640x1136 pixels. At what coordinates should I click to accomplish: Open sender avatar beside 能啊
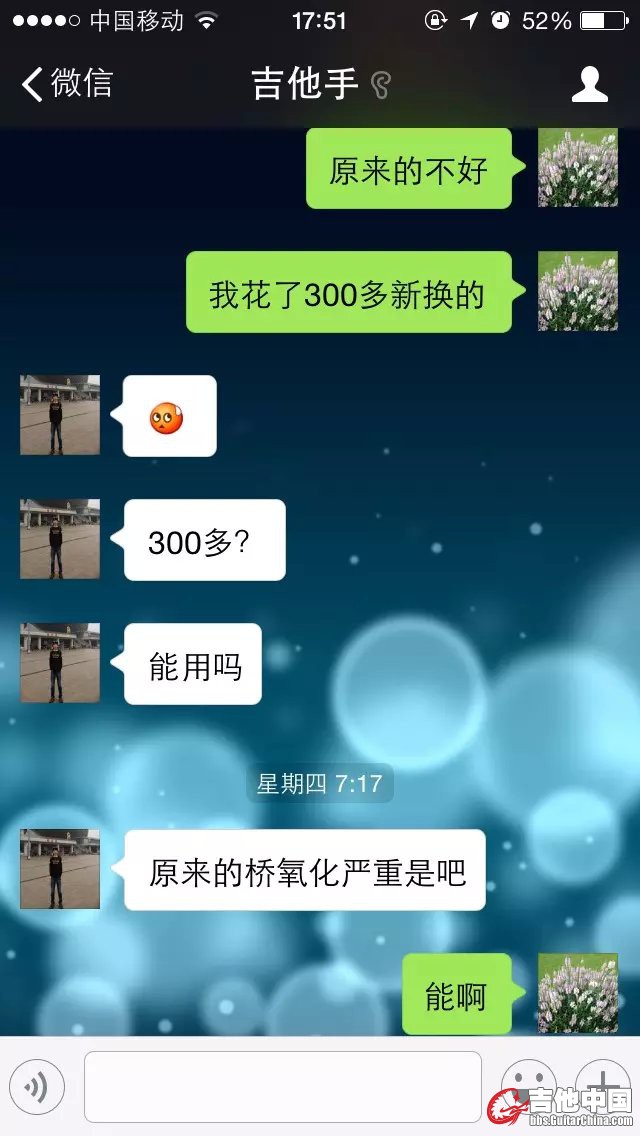578,993
